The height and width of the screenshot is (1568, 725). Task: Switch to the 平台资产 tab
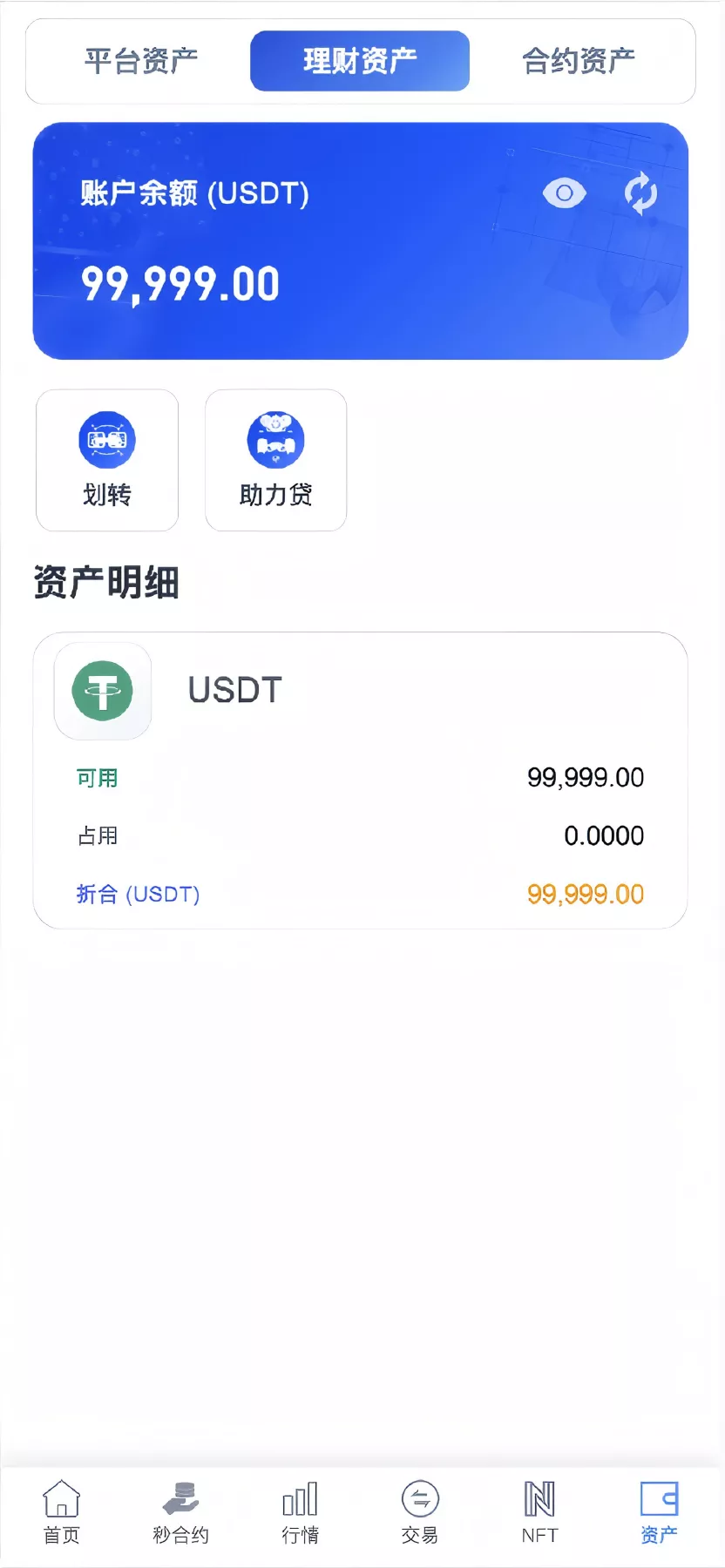[141, 61]
